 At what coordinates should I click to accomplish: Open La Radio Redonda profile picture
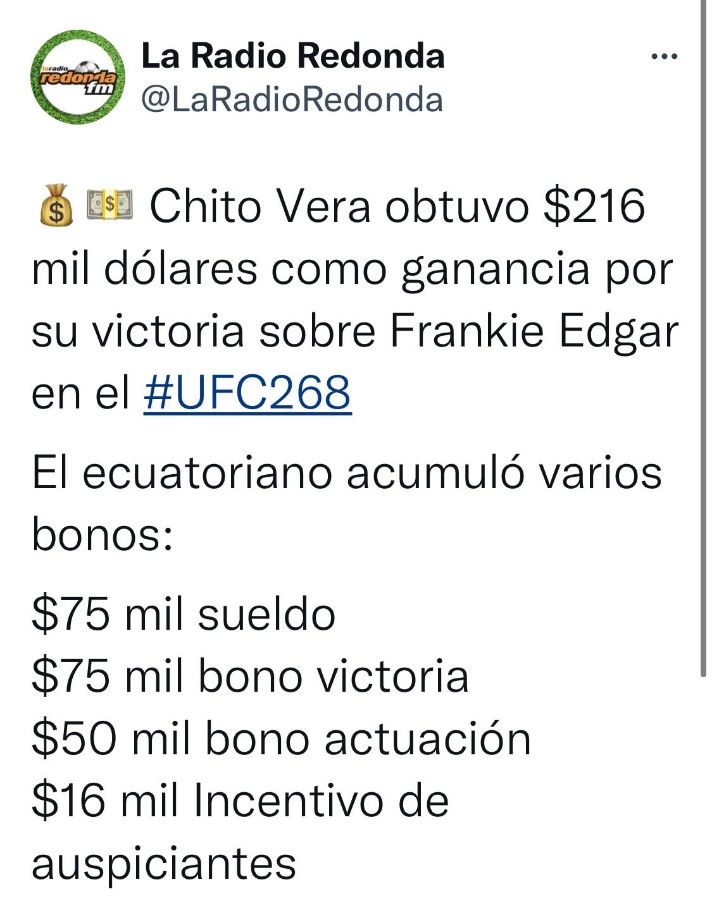(x=78, y=78)
